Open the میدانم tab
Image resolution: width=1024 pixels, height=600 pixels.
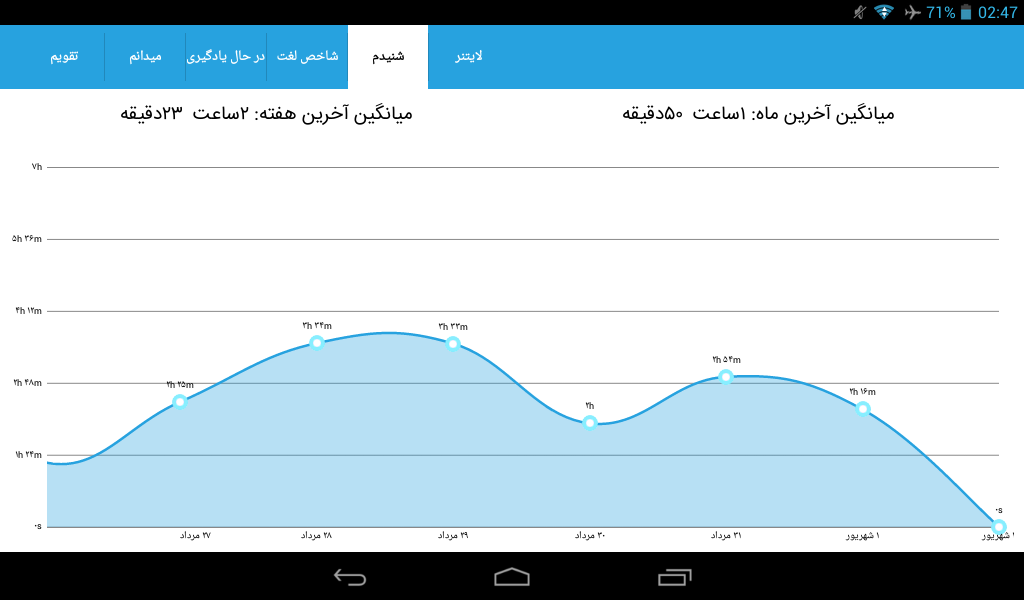[145, 57]
